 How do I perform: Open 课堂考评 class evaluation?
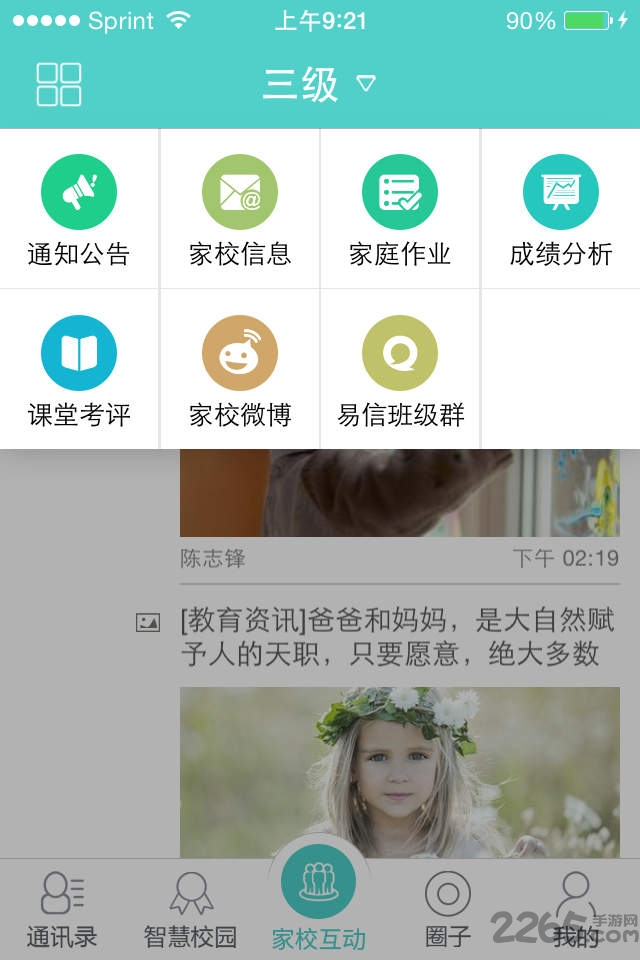coord(79,370)
